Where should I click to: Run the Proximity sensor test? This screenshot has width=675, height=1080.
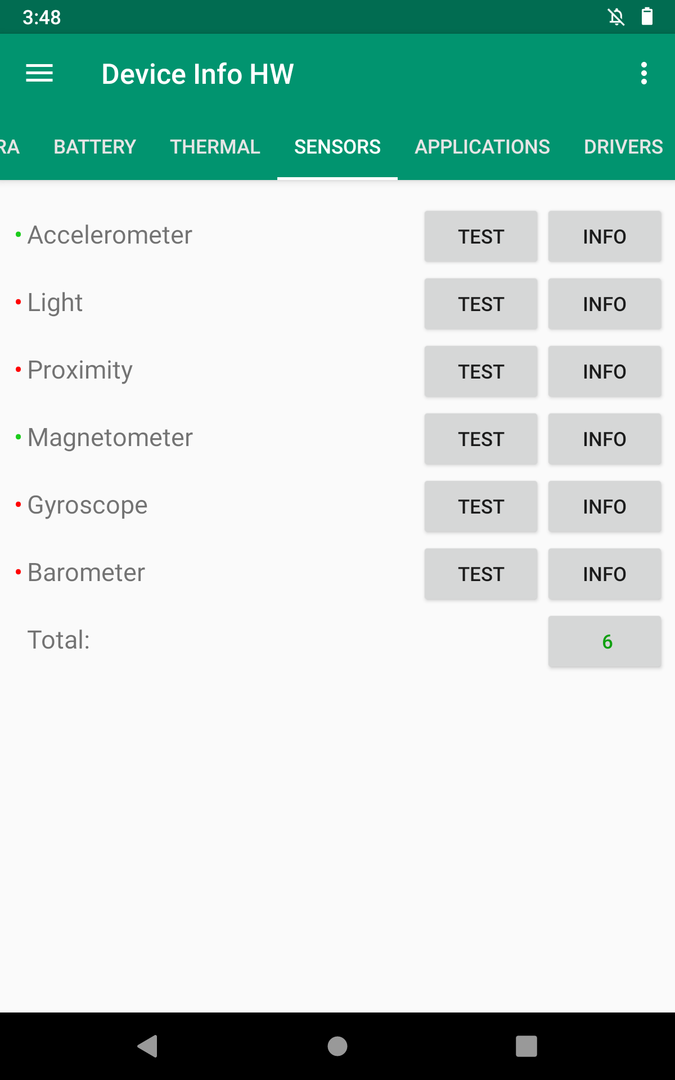tap(481, 371)
